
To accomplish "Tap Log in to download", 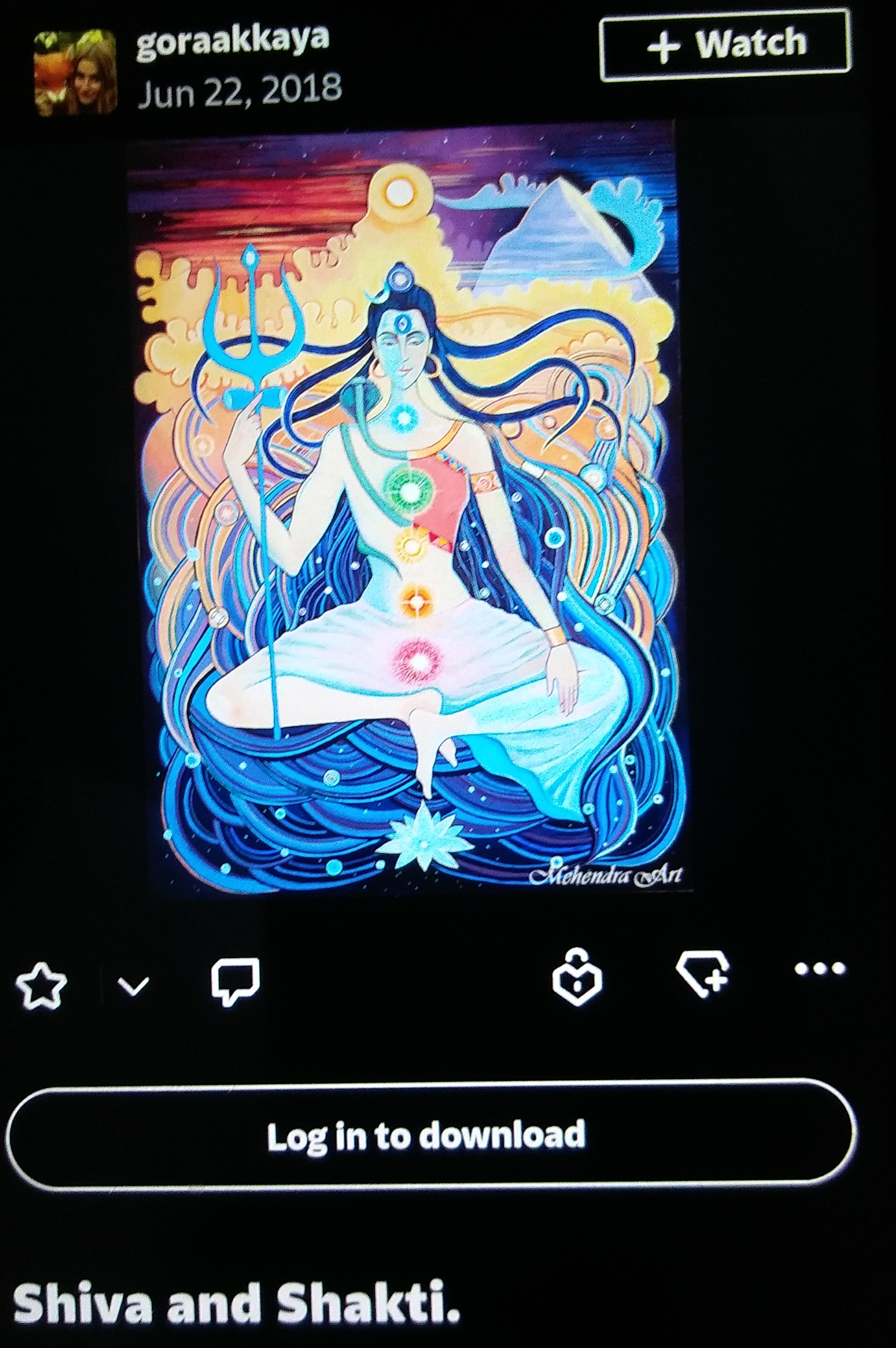I will (426, 1136).
